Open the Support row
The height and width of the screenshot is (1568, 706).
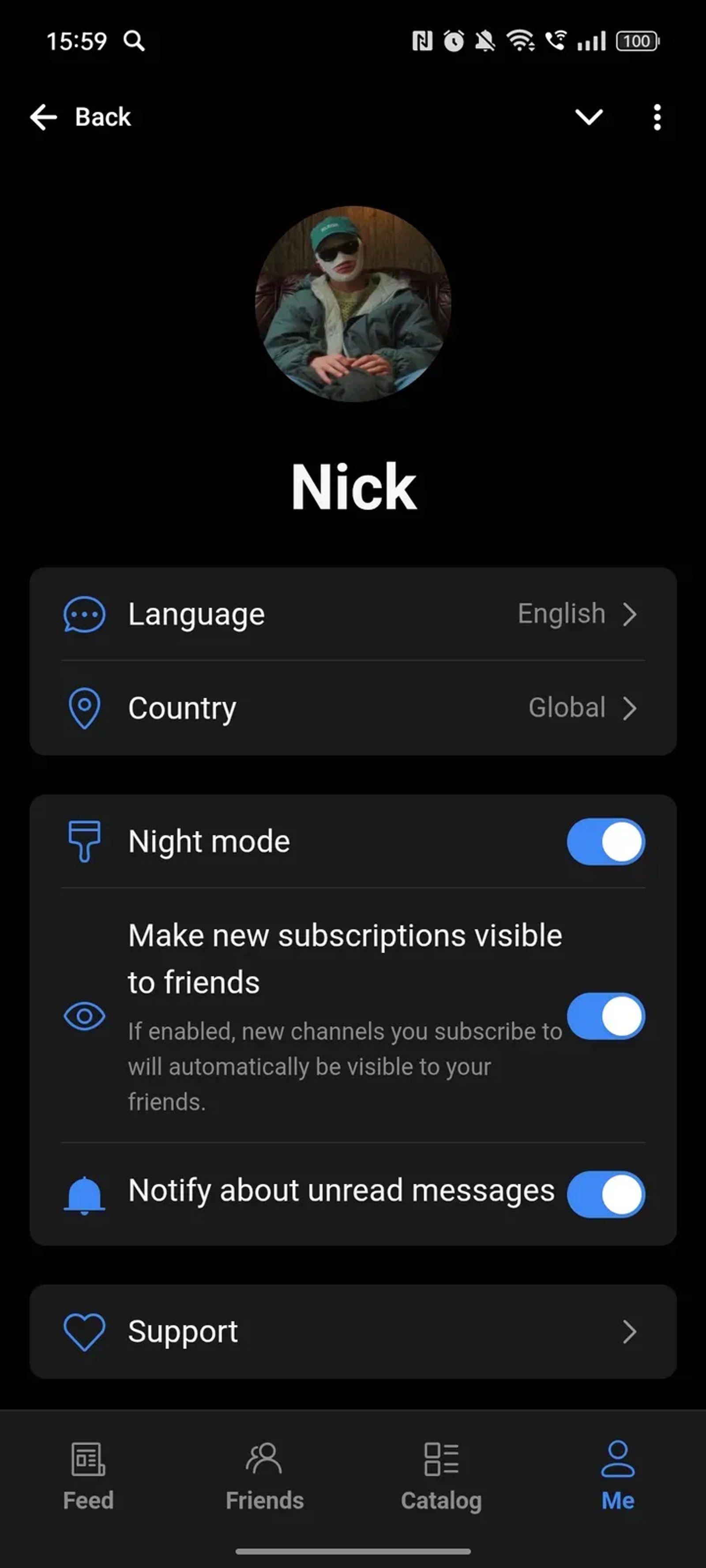tap(353, 1332)
